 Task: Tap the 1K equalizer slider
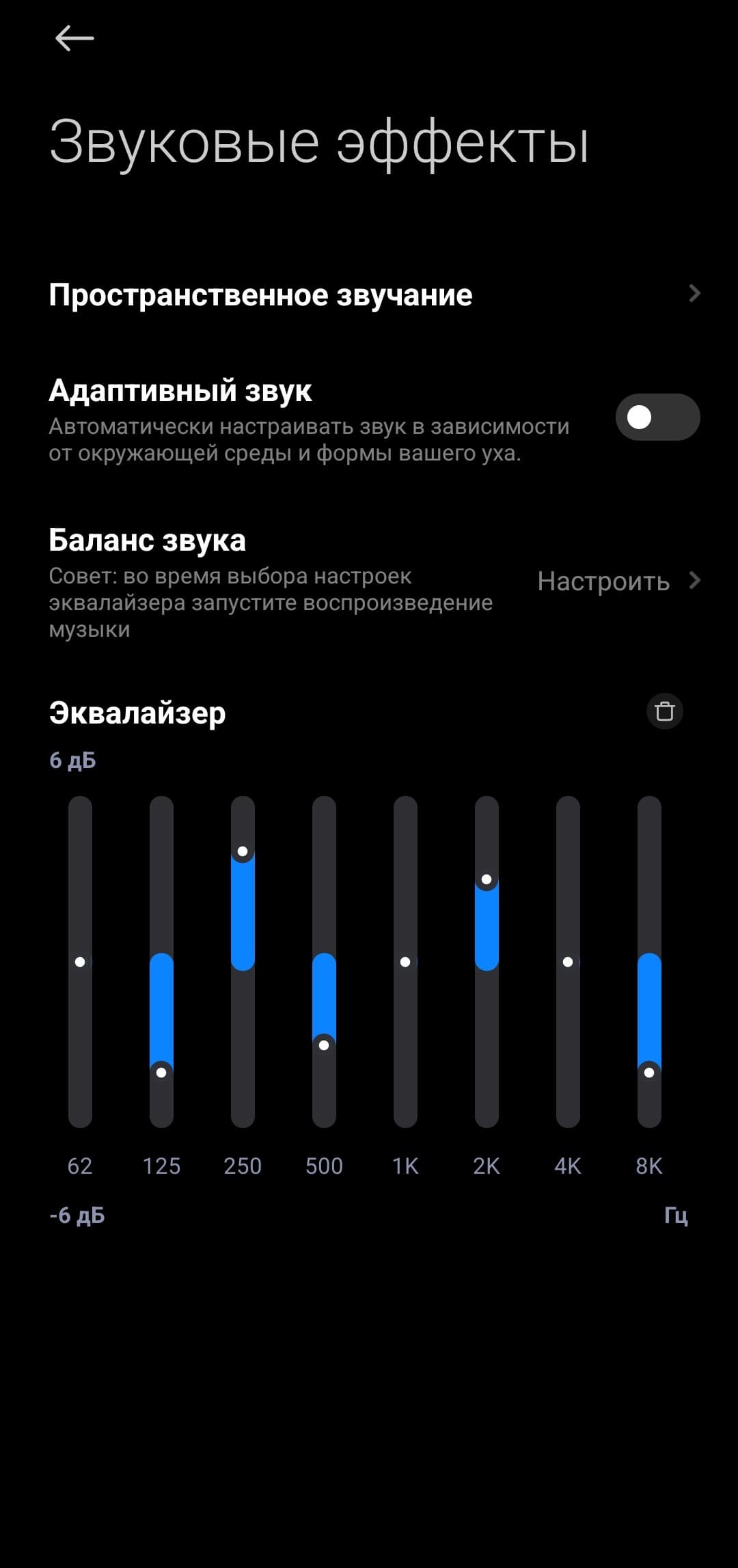pyautogui.click(x=405, y=961)
